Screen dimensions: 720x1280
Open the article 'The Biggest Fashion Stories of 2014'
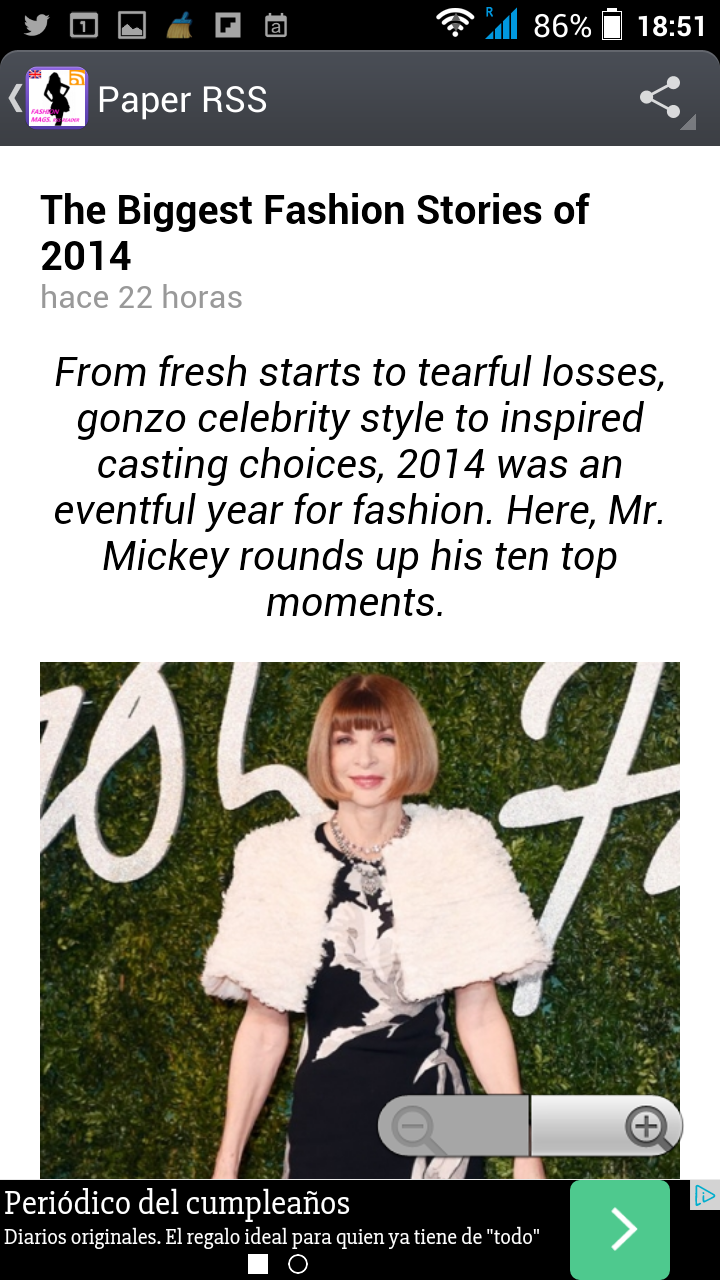pos(314,232)
